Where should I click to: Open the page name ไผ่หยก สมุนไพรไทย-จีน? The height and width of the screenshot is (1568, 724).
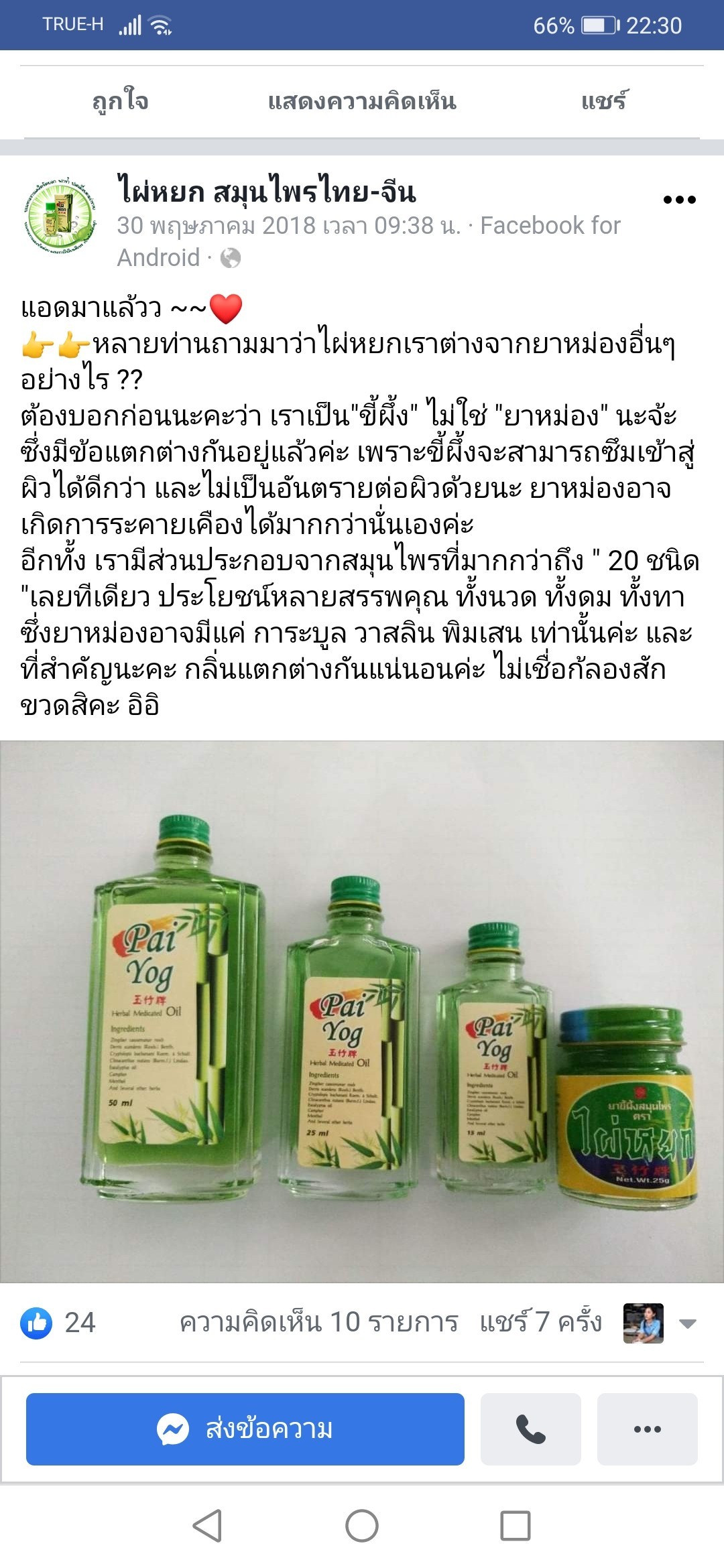point(267,192)
